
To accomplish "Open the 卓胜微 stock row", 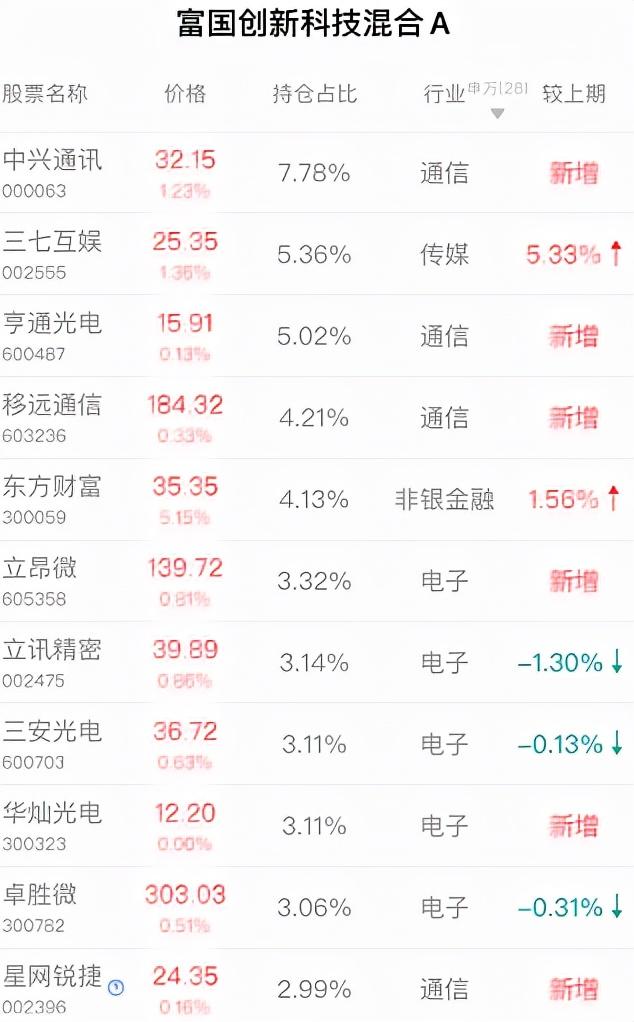I will pos(317,907).
